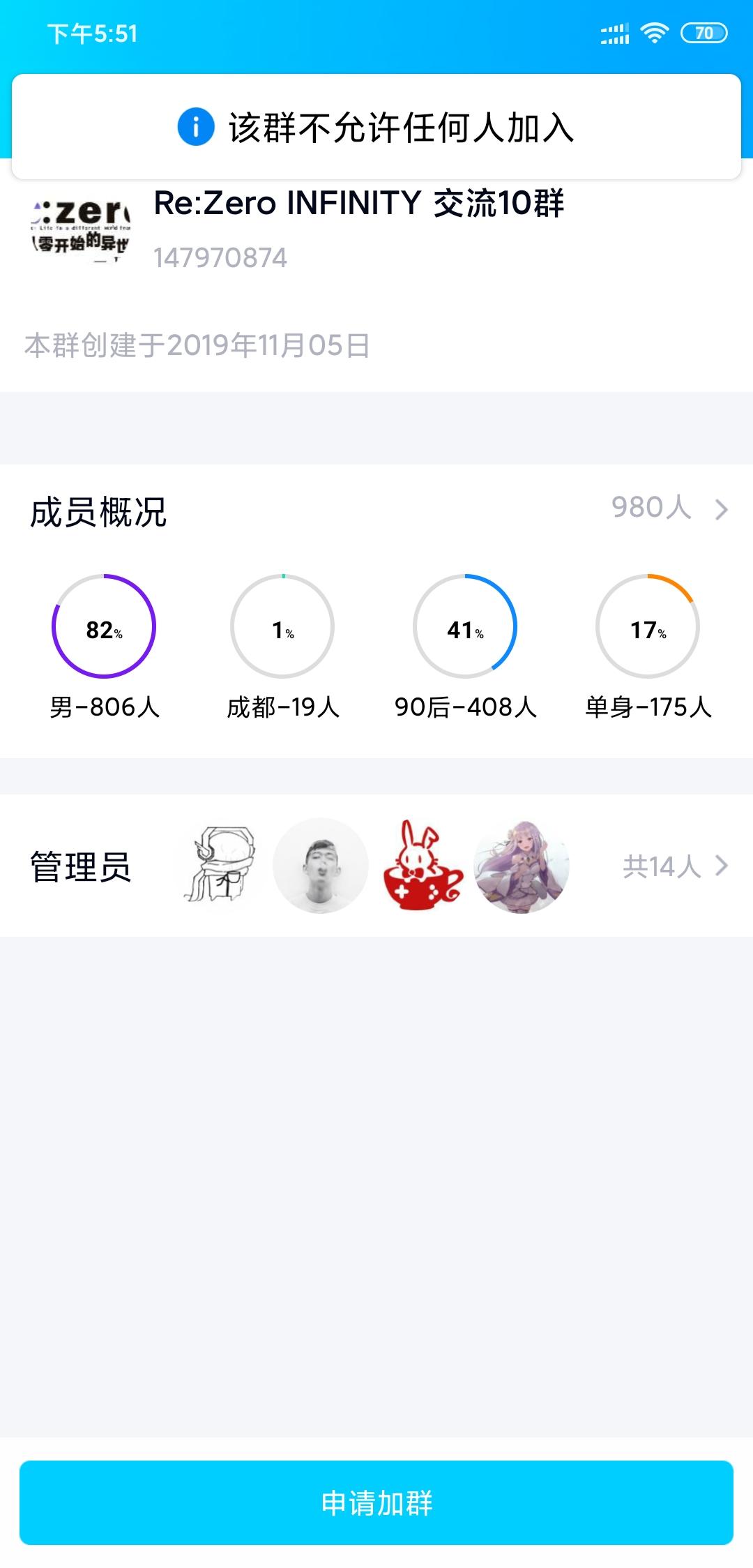Click the battery indicator showing 70
Viewport: 753px width, 1568px height.
703,33
